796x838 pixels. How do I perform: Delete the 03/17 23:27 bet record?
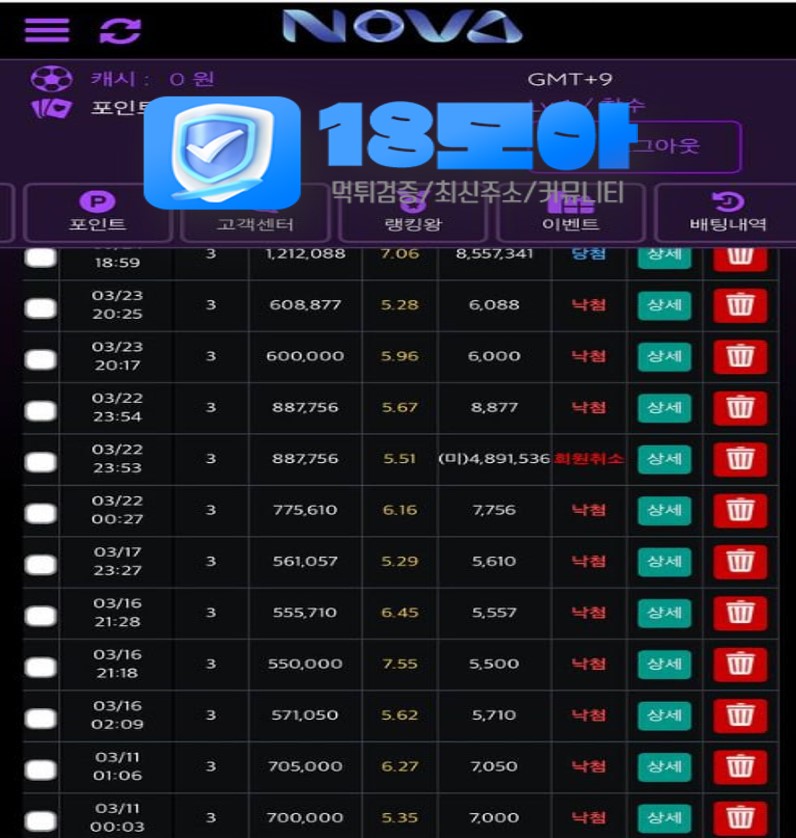[739, 561]
